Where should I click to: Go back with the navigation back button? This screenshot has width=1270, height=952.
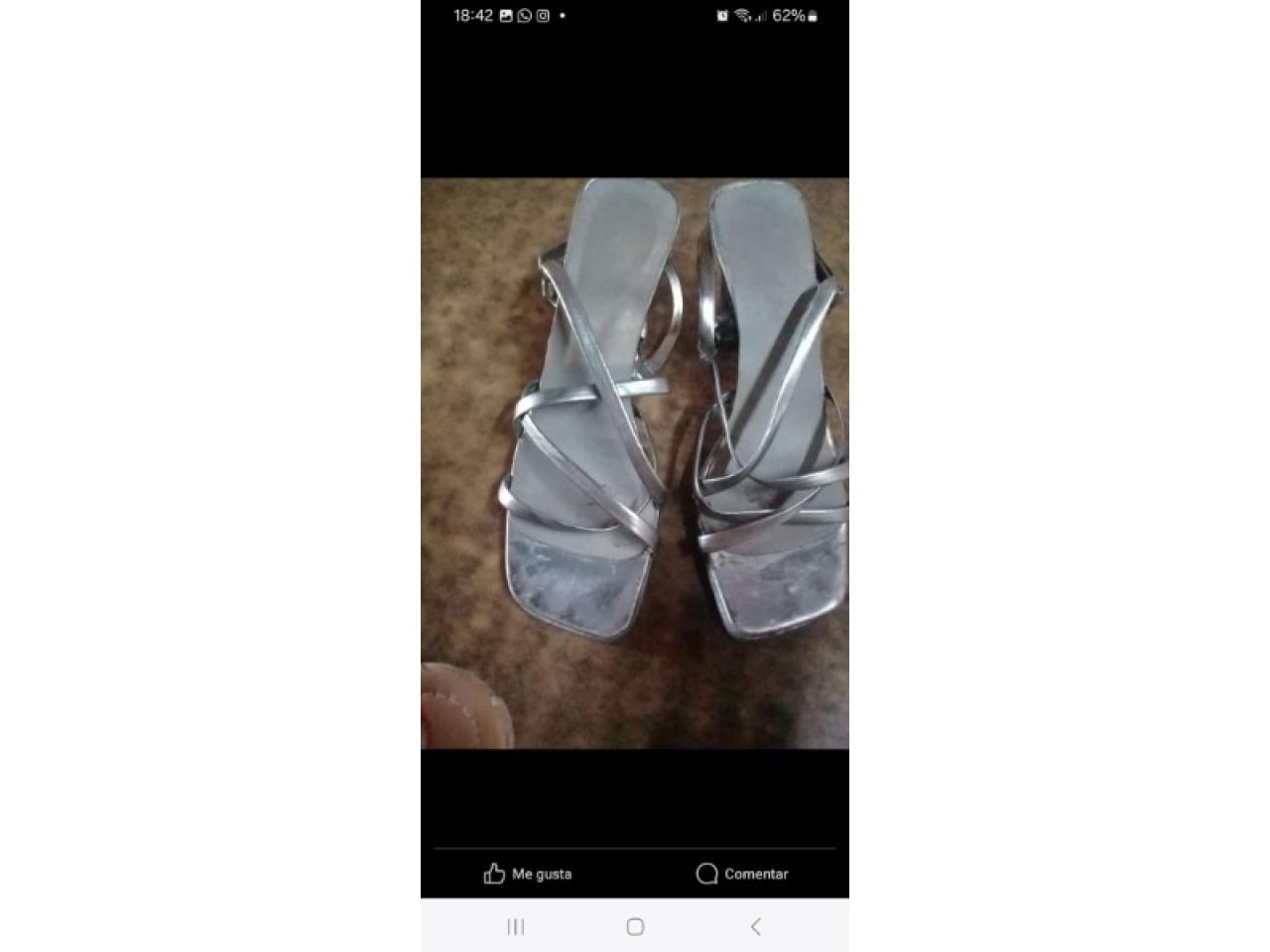coord(755,926)
